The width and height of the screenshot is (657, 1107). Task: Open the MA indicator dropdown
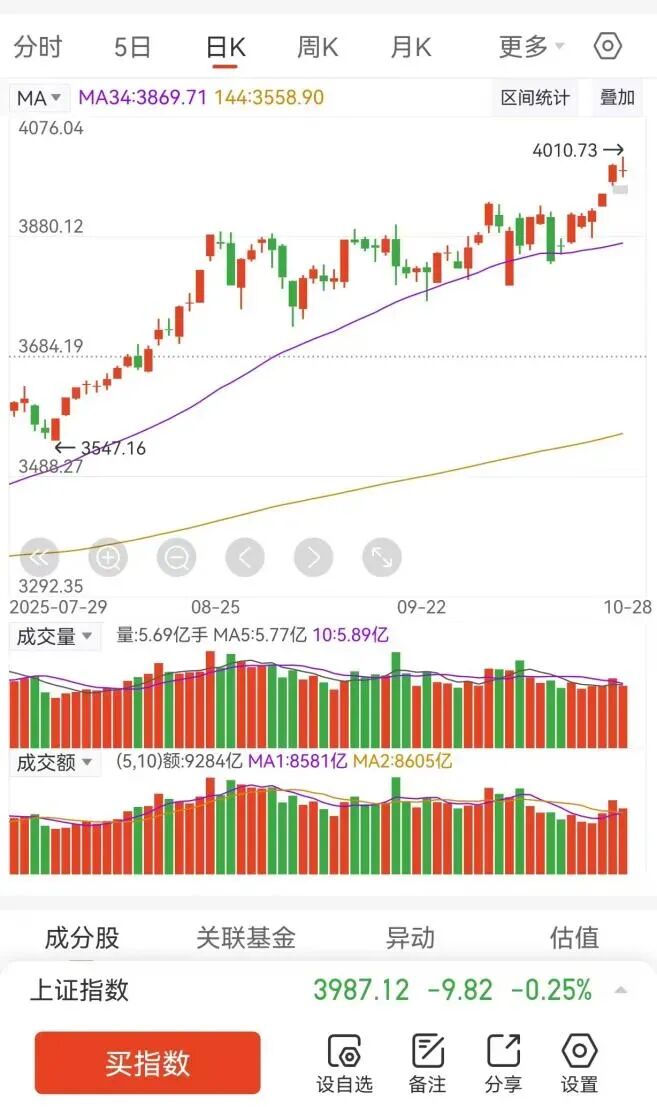pyautogui.click(x=40, y=98)
